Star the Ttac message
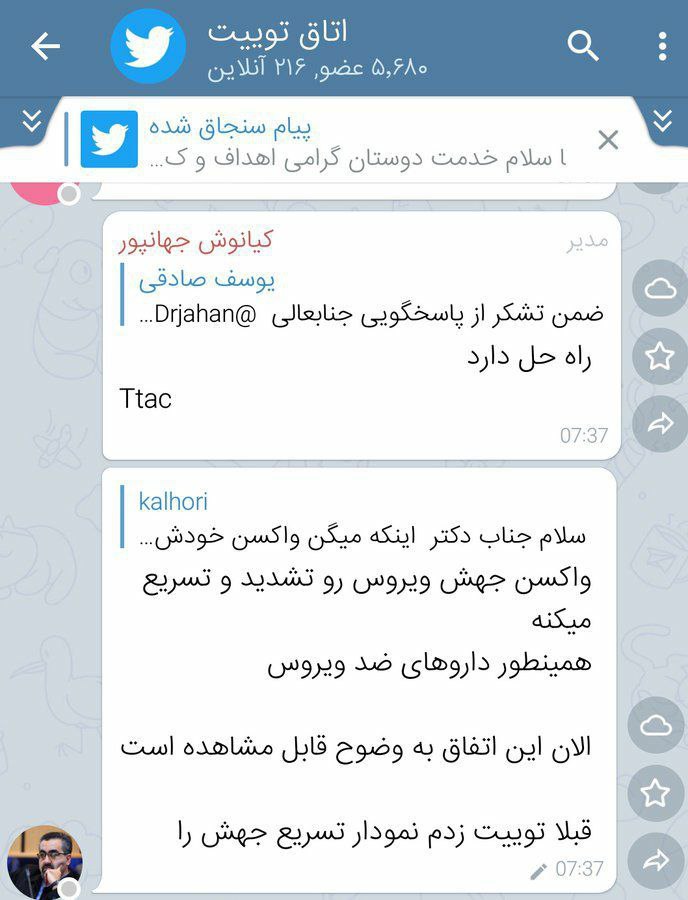The height and width of the screenshot is (900, 688). 659,356
